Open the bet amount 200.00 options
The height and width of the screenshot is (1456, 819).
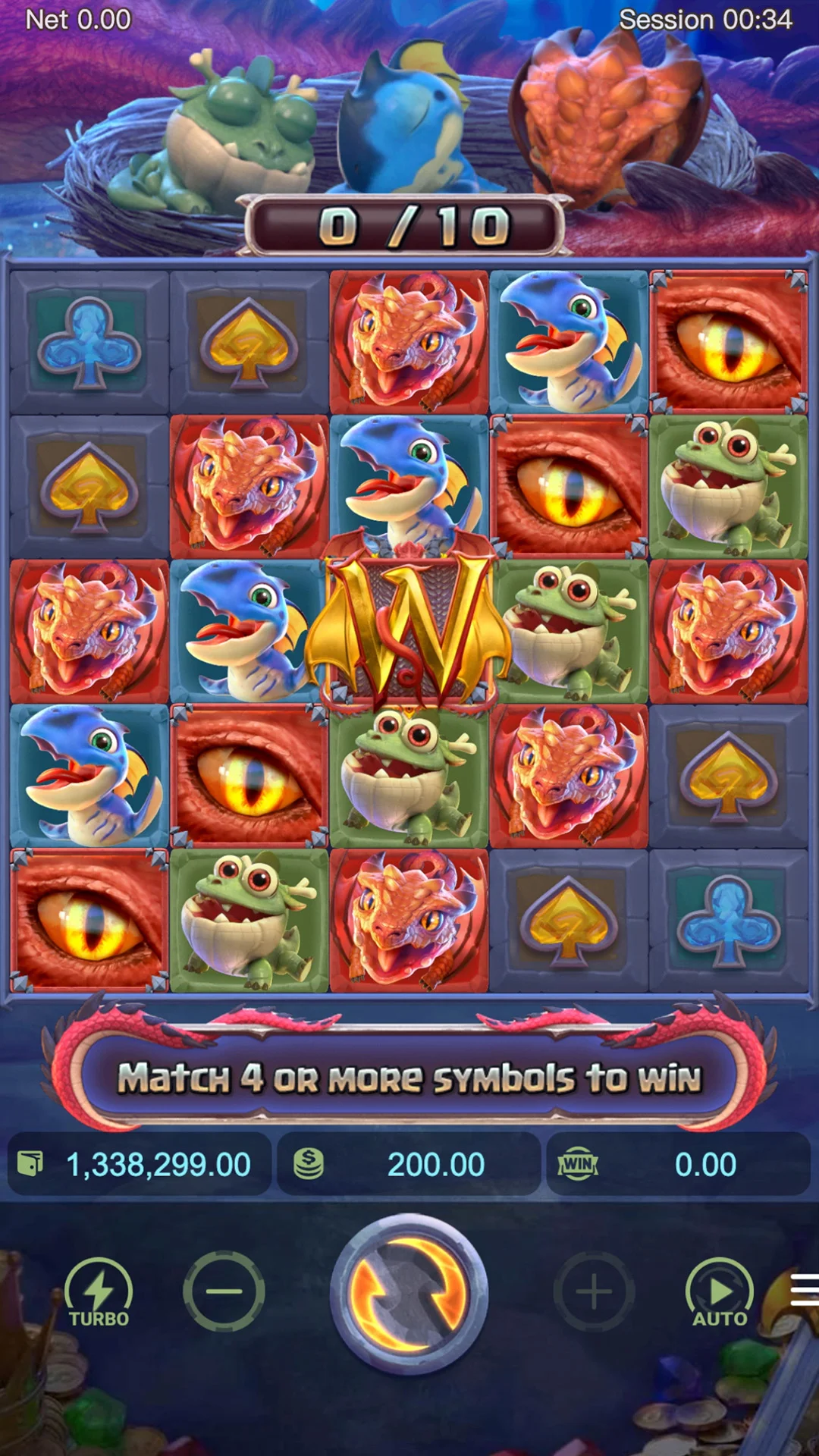pos(409,1164)
